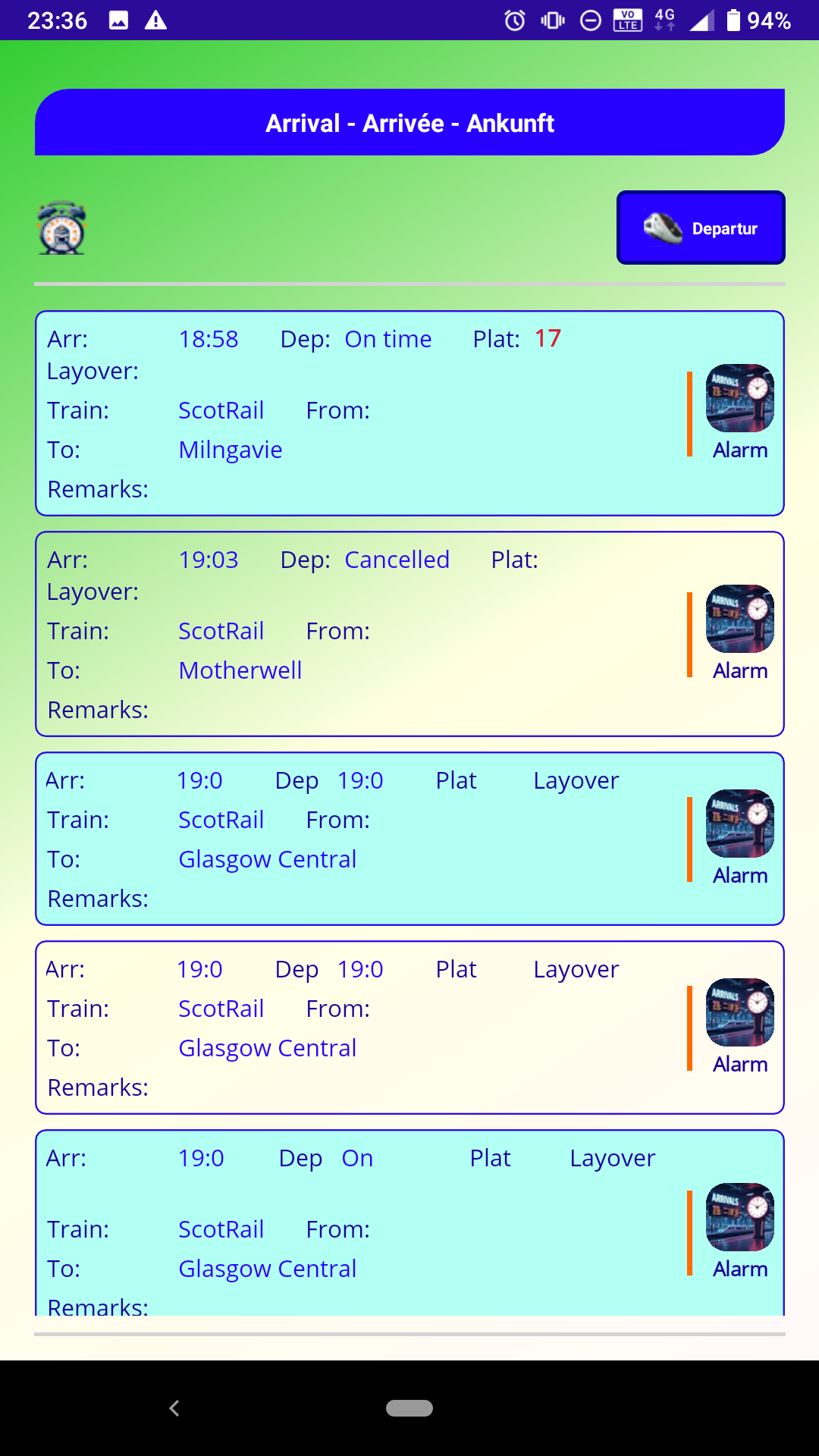This screenshot has height=1456, width=819.
Task: Tap the Alarm icon on the second Glasgow Central card
Action: point(739,1010)
